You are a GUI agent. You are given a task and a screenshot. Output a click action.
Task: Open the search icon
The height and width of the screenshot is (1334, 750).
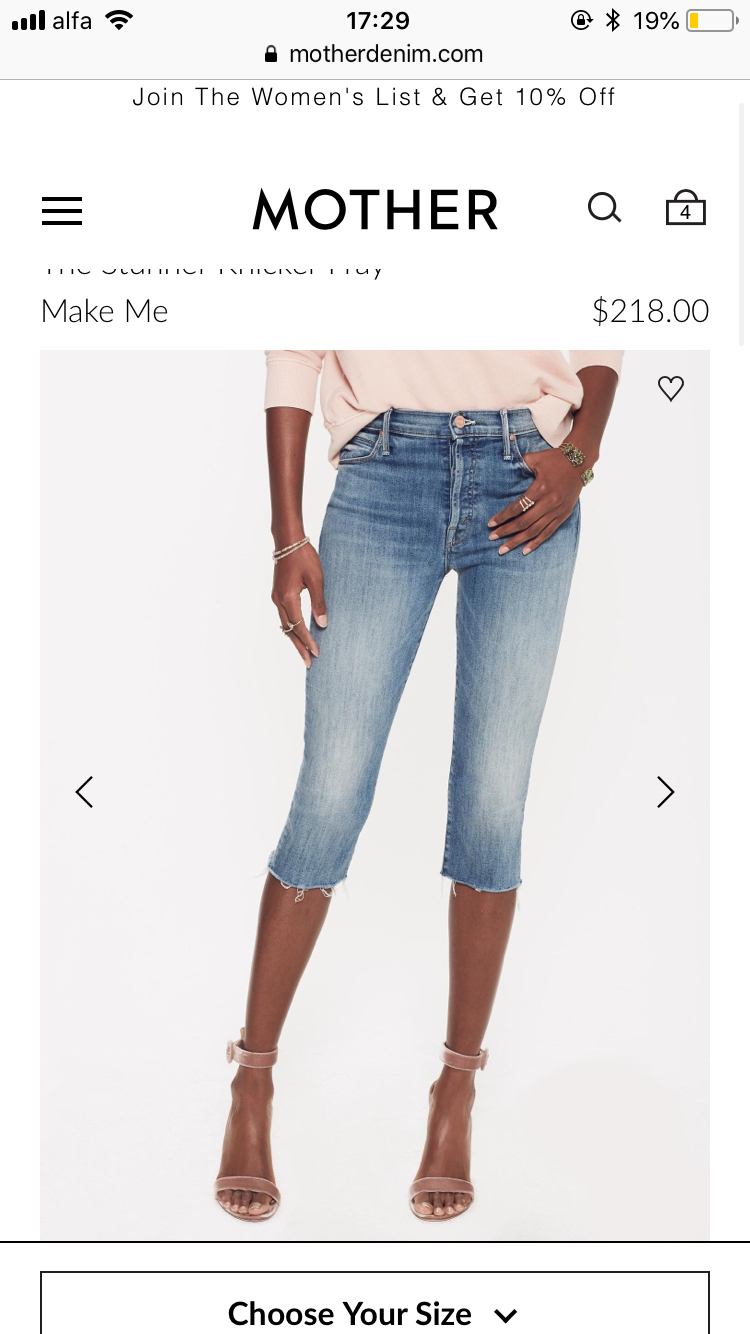604,208
